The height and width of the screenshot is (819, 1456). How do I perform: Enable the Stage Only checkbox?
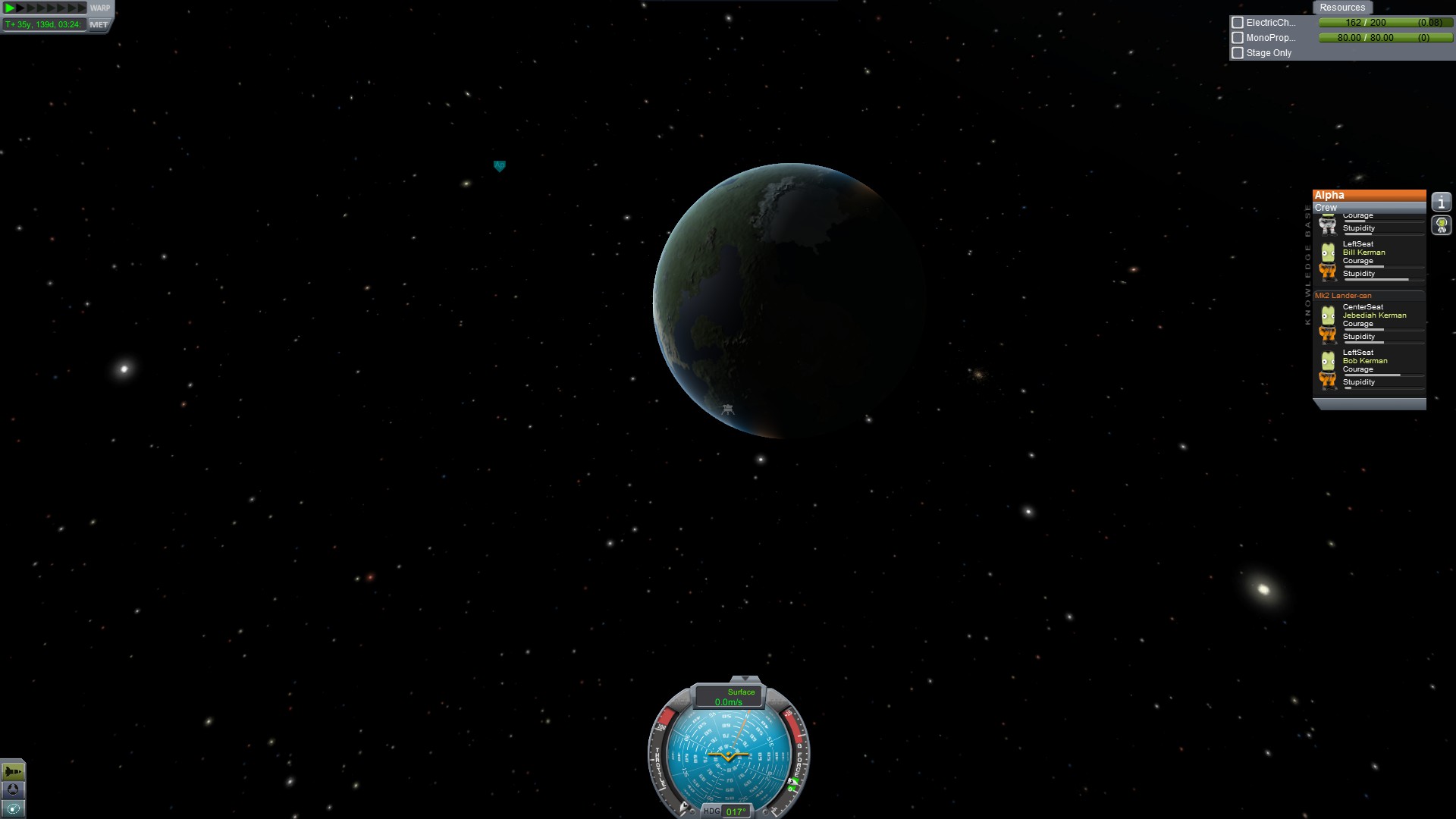tap(1238, 53)
